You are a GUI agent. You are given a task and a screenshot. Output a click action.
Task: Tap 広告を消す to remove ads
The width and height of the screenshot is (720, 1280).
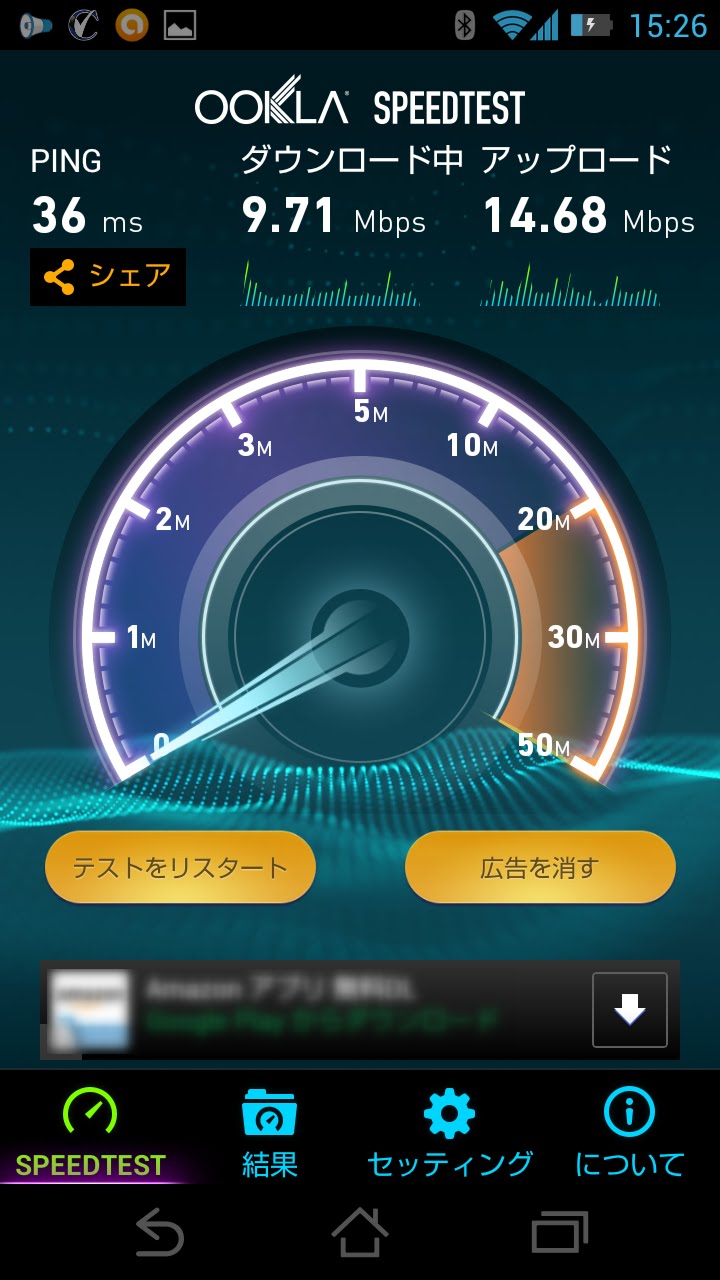540,867
